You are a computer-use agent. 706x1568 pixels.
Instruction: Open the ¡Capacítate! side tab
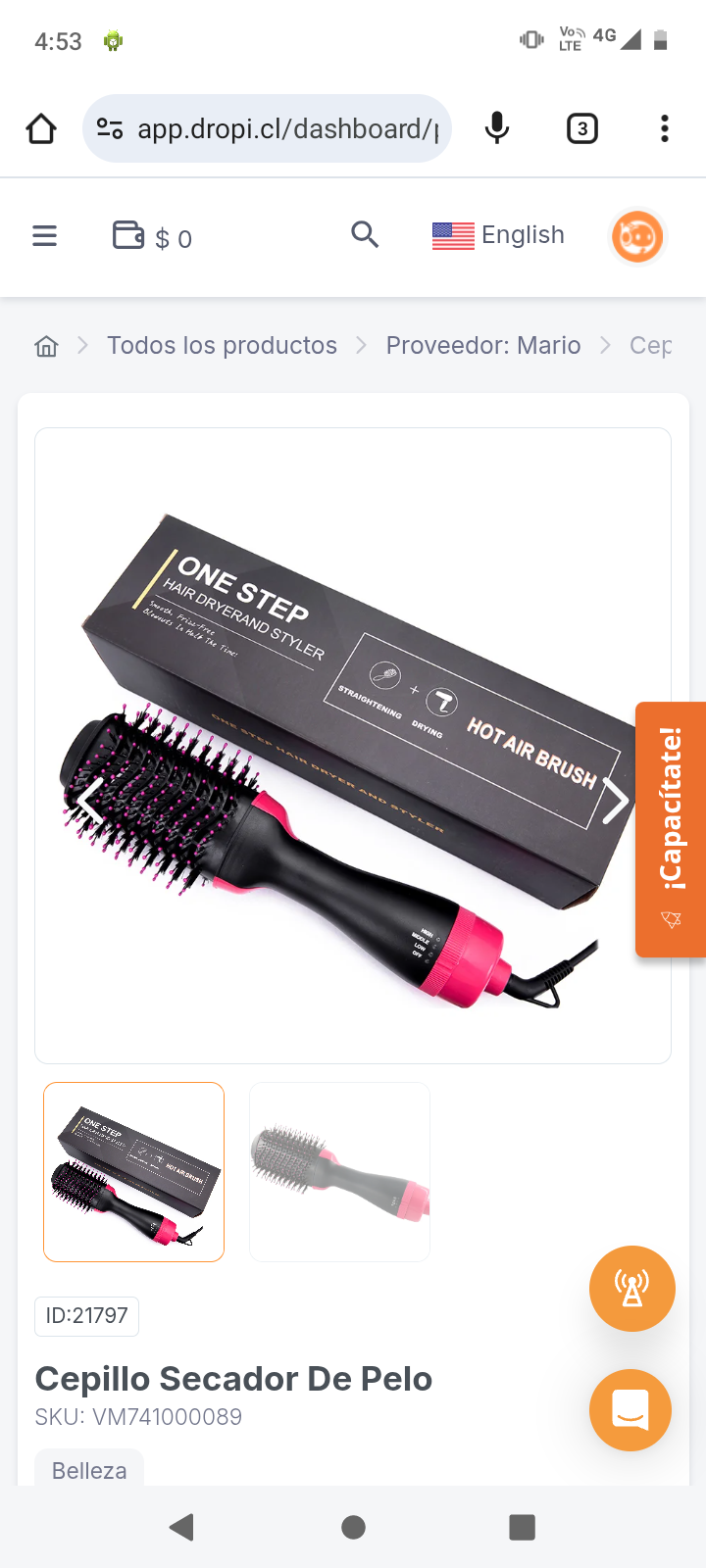671,829
